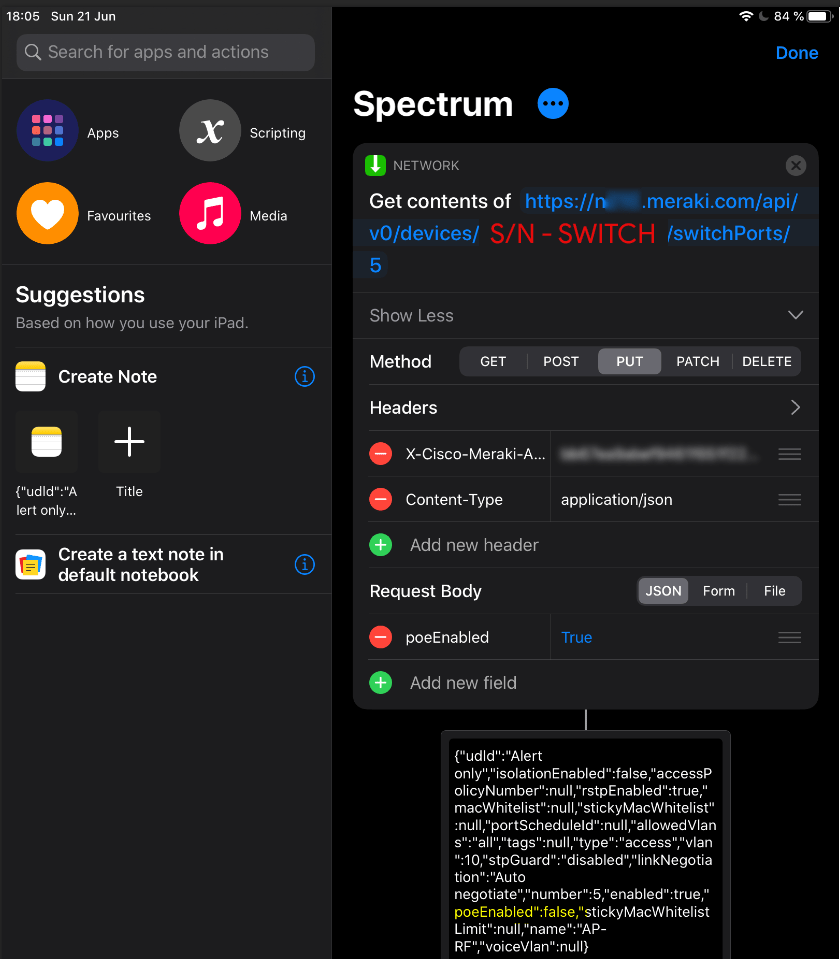Expand the Headers section chevron
This screenshot has width=840, height=959.
pyautogui.click(x=795, y=407)
